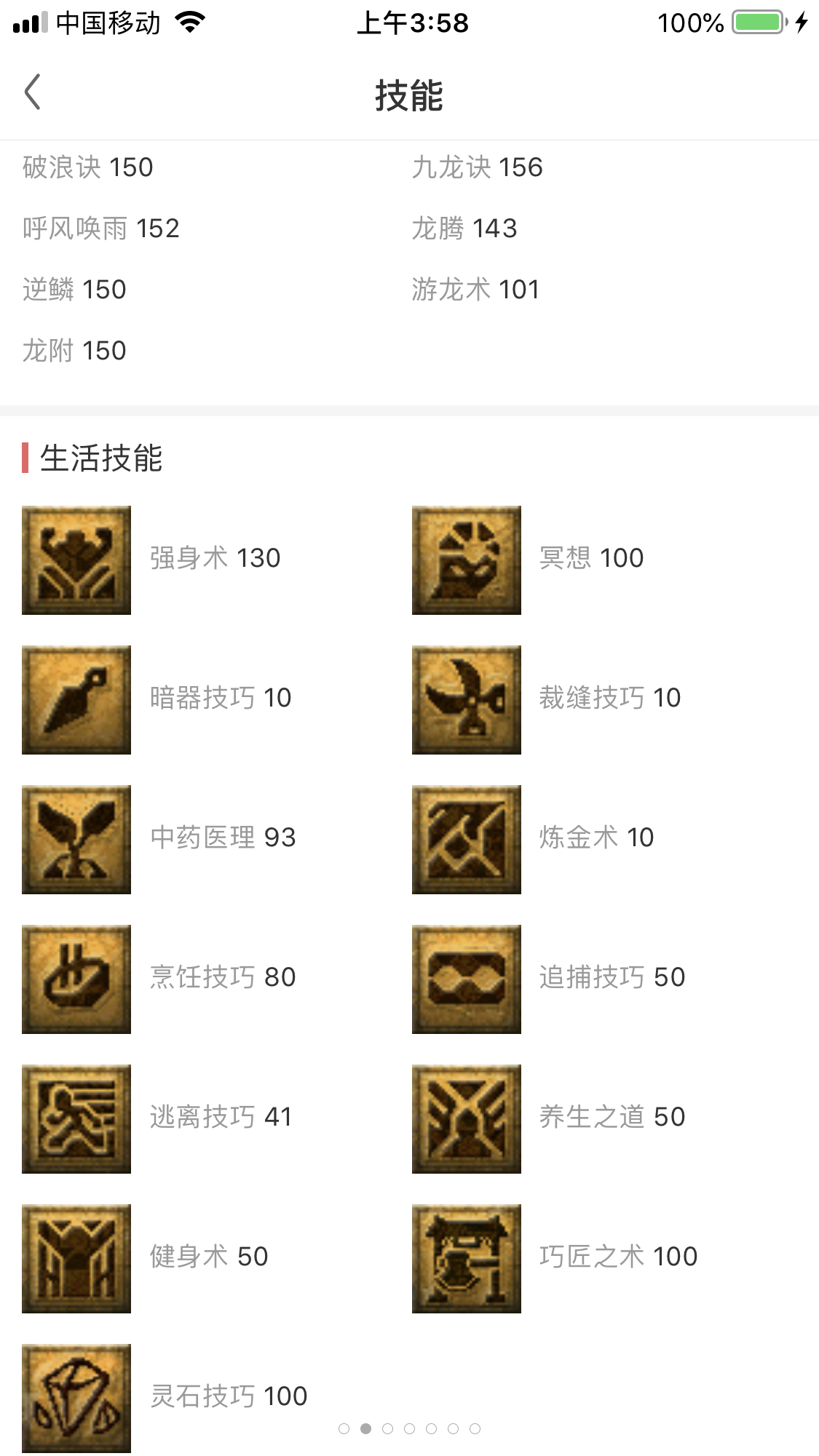Open the 中药医理 skill icon
Screen dimensions: 819x1456
click(76, 840)
